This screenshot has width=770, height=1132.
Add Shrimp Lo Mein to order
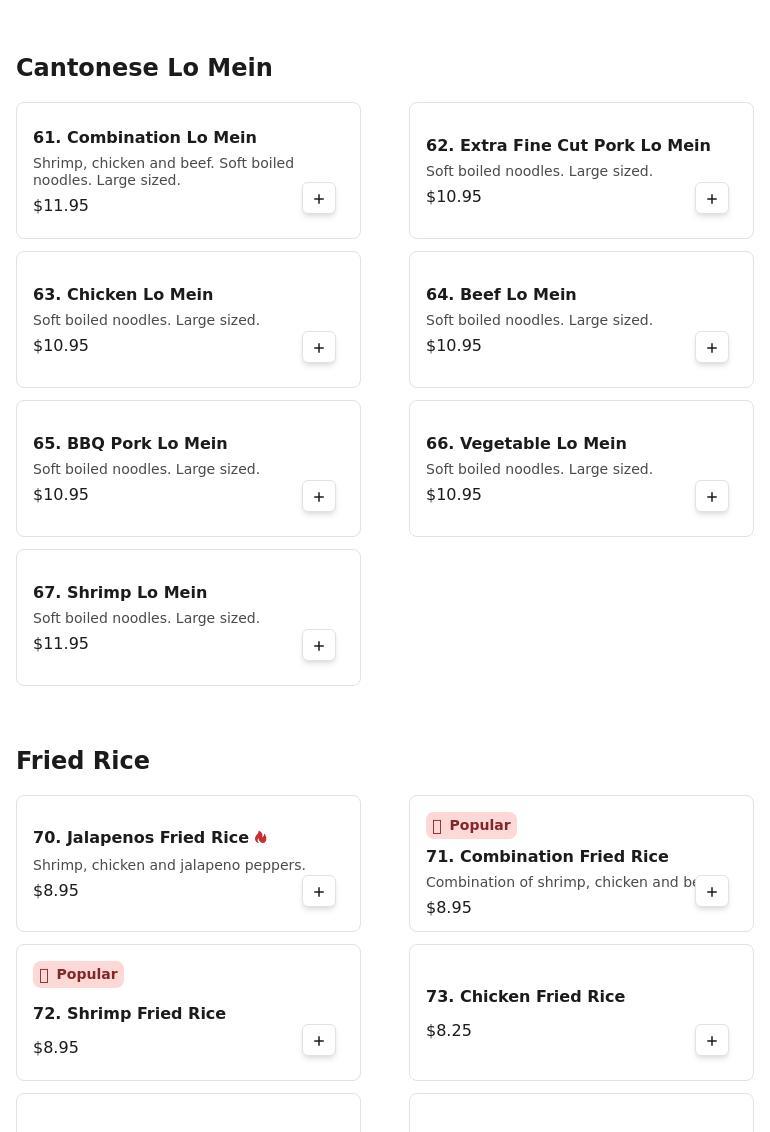(319, 646)
